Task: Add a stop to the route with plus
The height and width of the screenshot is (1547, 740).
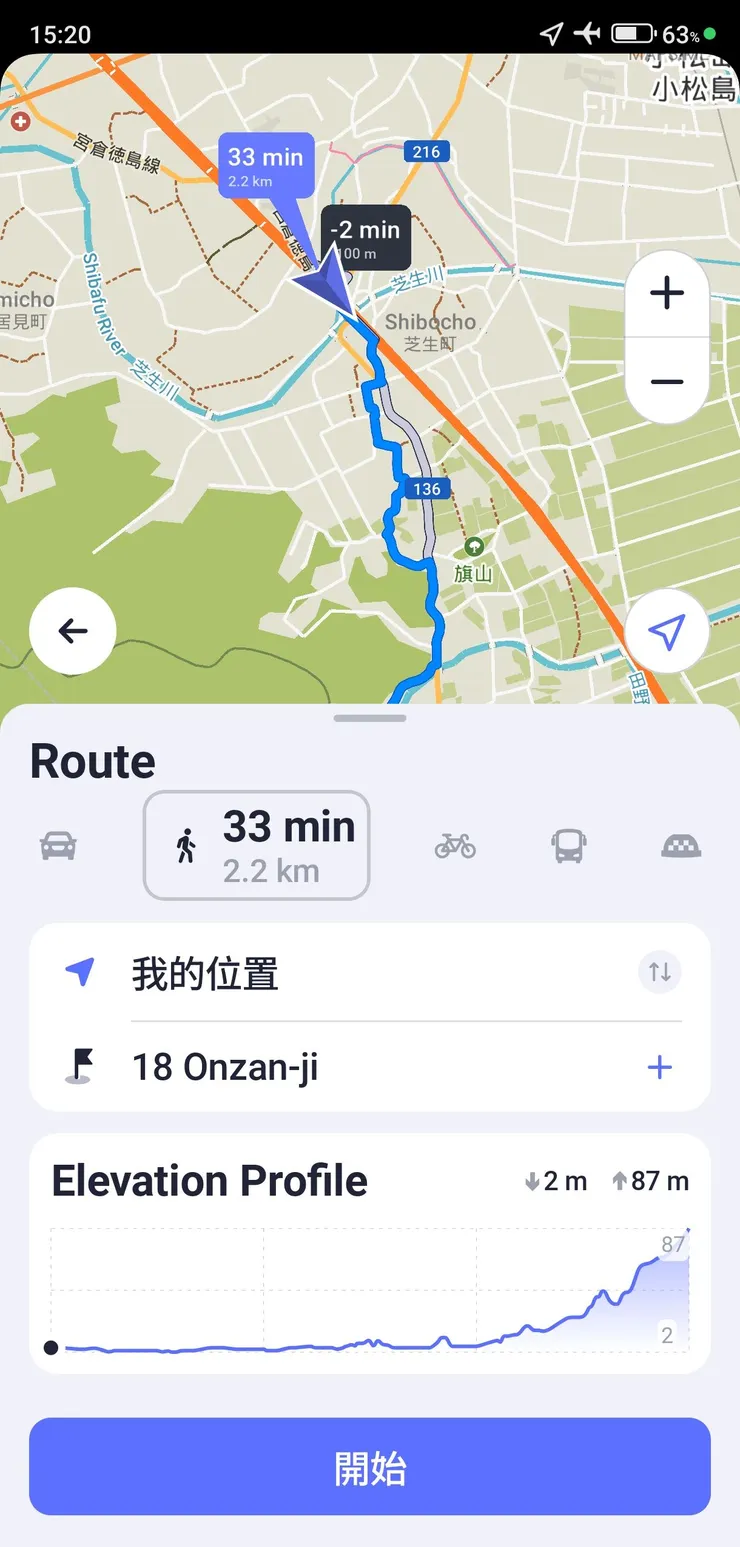Action: pos(660,1067)
